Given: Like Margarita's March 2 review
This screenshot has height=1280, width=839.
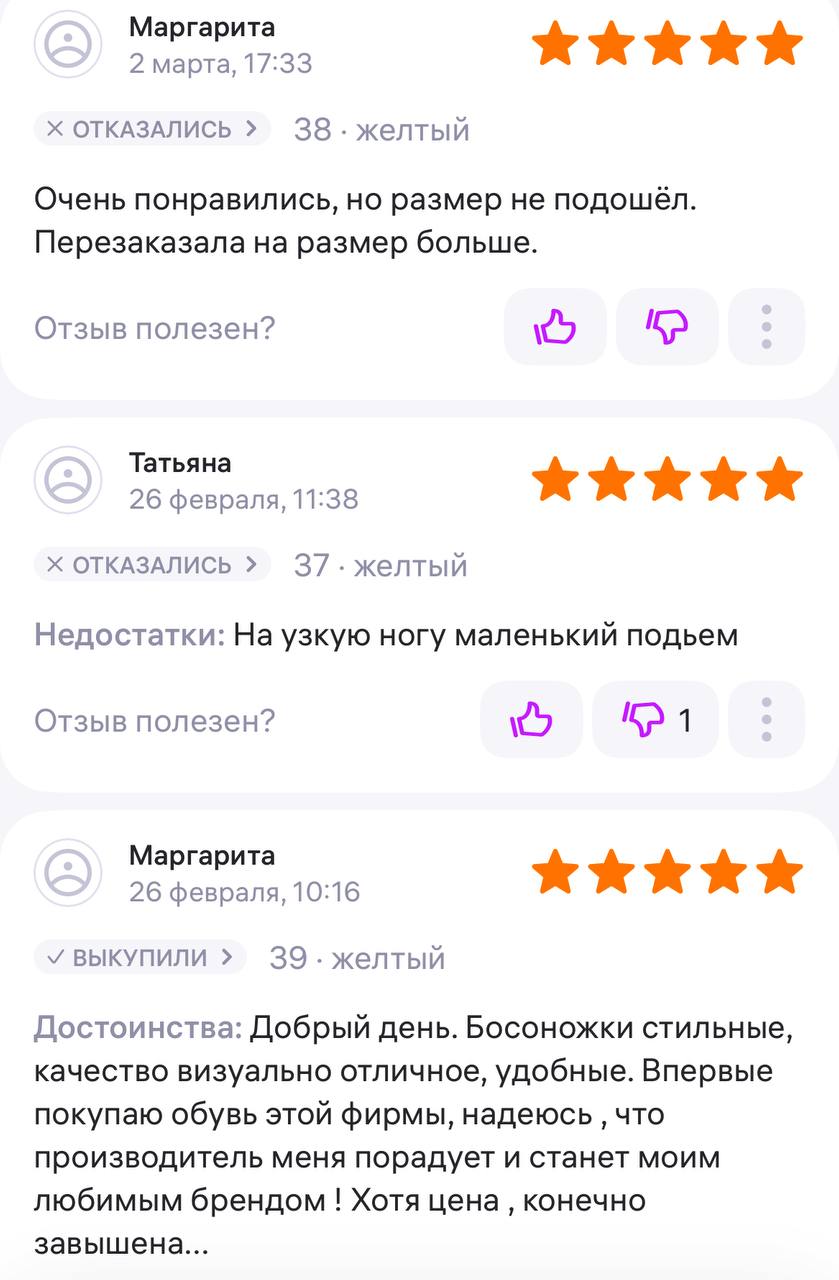Looking at the screenshot, I should tap(555, 326).
